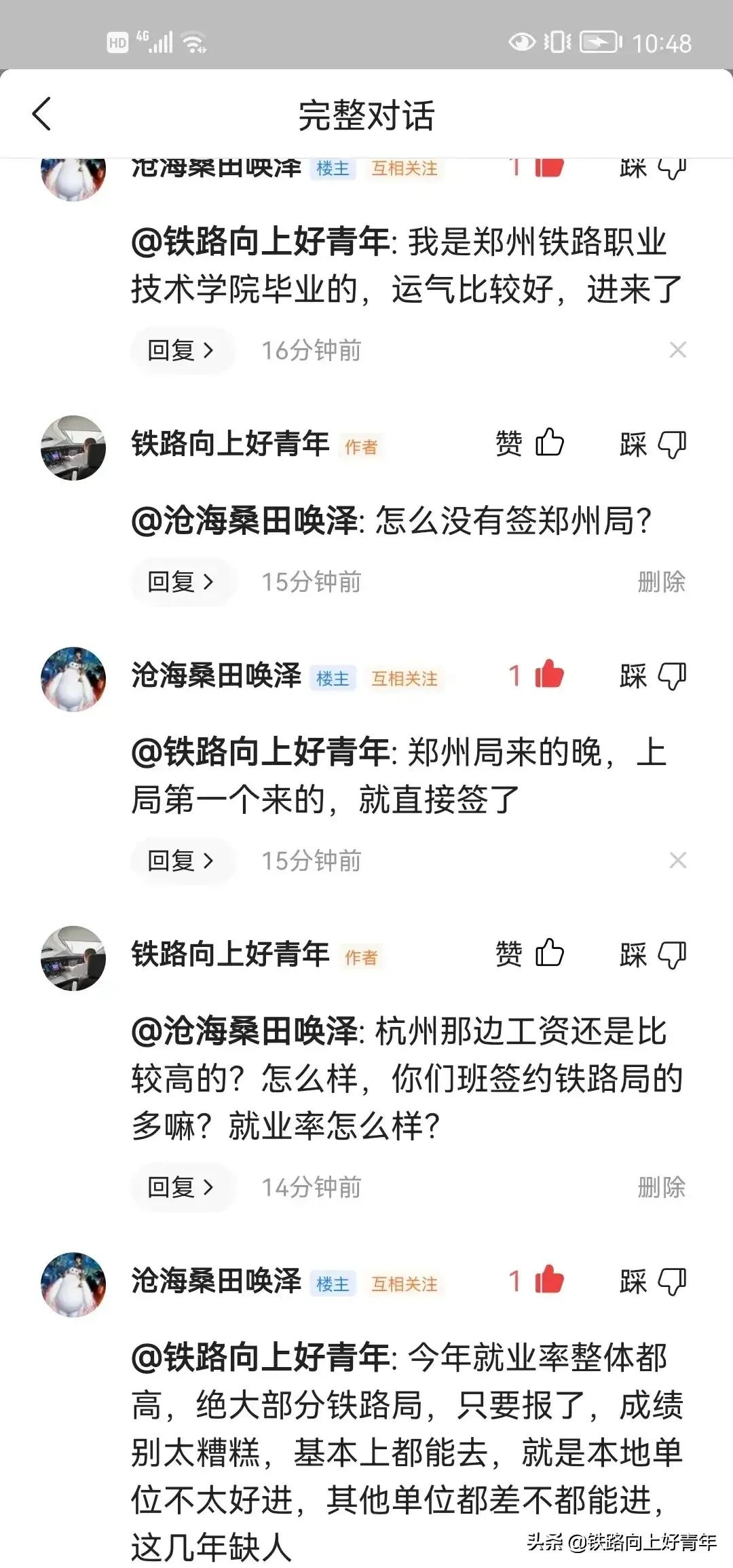This screenshot has height=1568, width=733.
Task: Tap 删除 to remove your 15分钟前 reply
Action: point(663,581)
